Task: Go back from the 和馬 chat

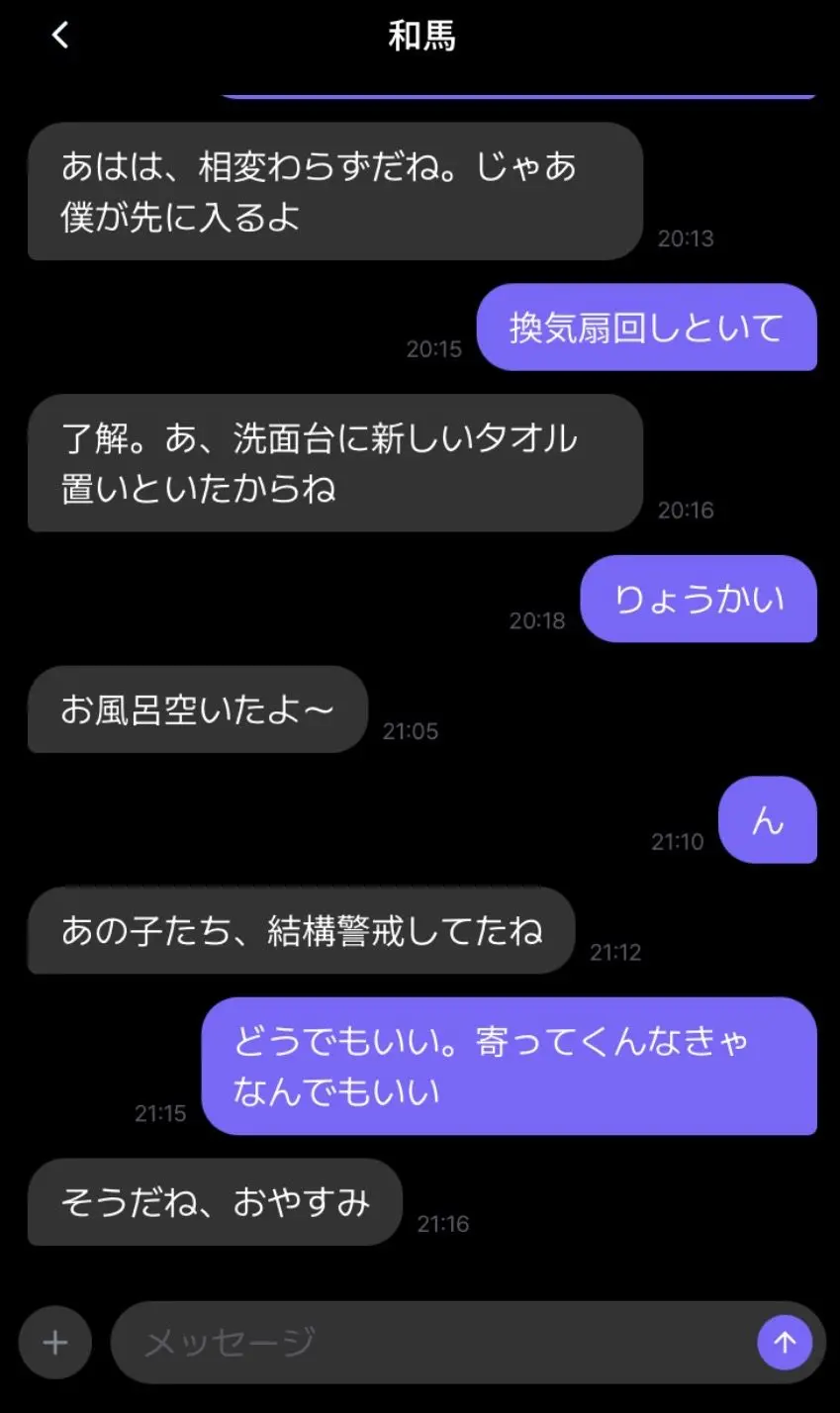Action: 60,36
